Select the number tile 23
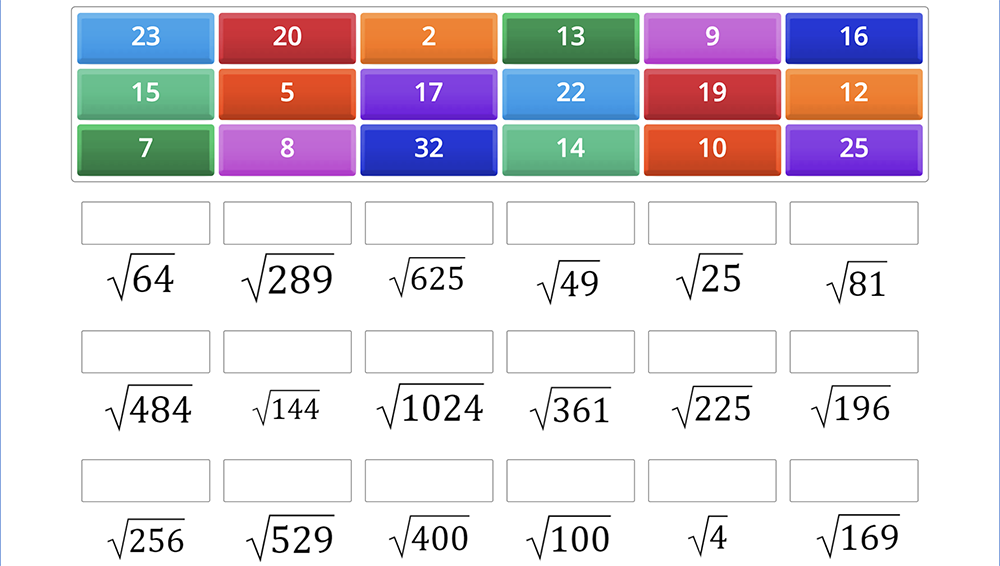The height and width of the screenshot is (566, 1000). [146, 38]
